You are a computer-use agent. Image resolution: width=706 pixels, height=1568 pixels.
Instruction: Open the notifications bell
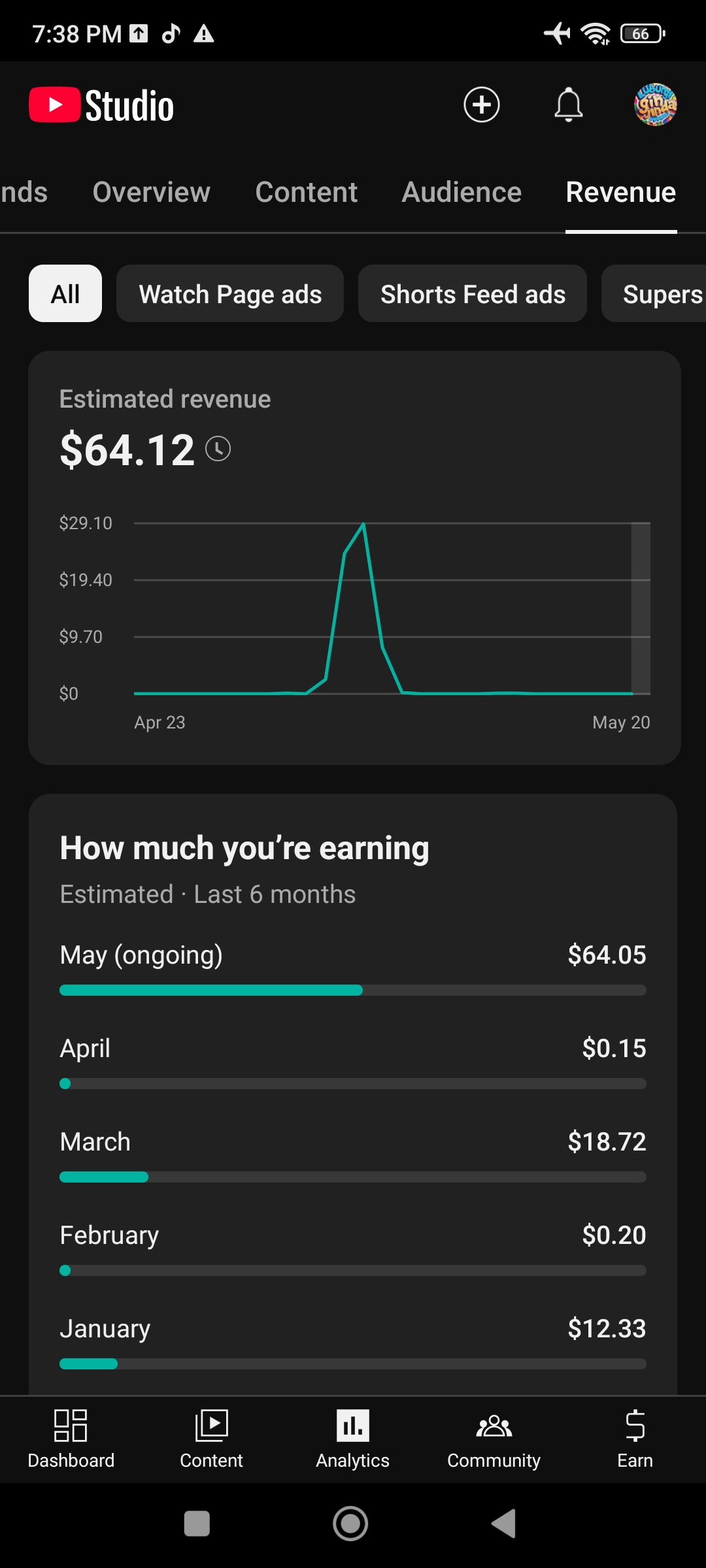[569, 105]
